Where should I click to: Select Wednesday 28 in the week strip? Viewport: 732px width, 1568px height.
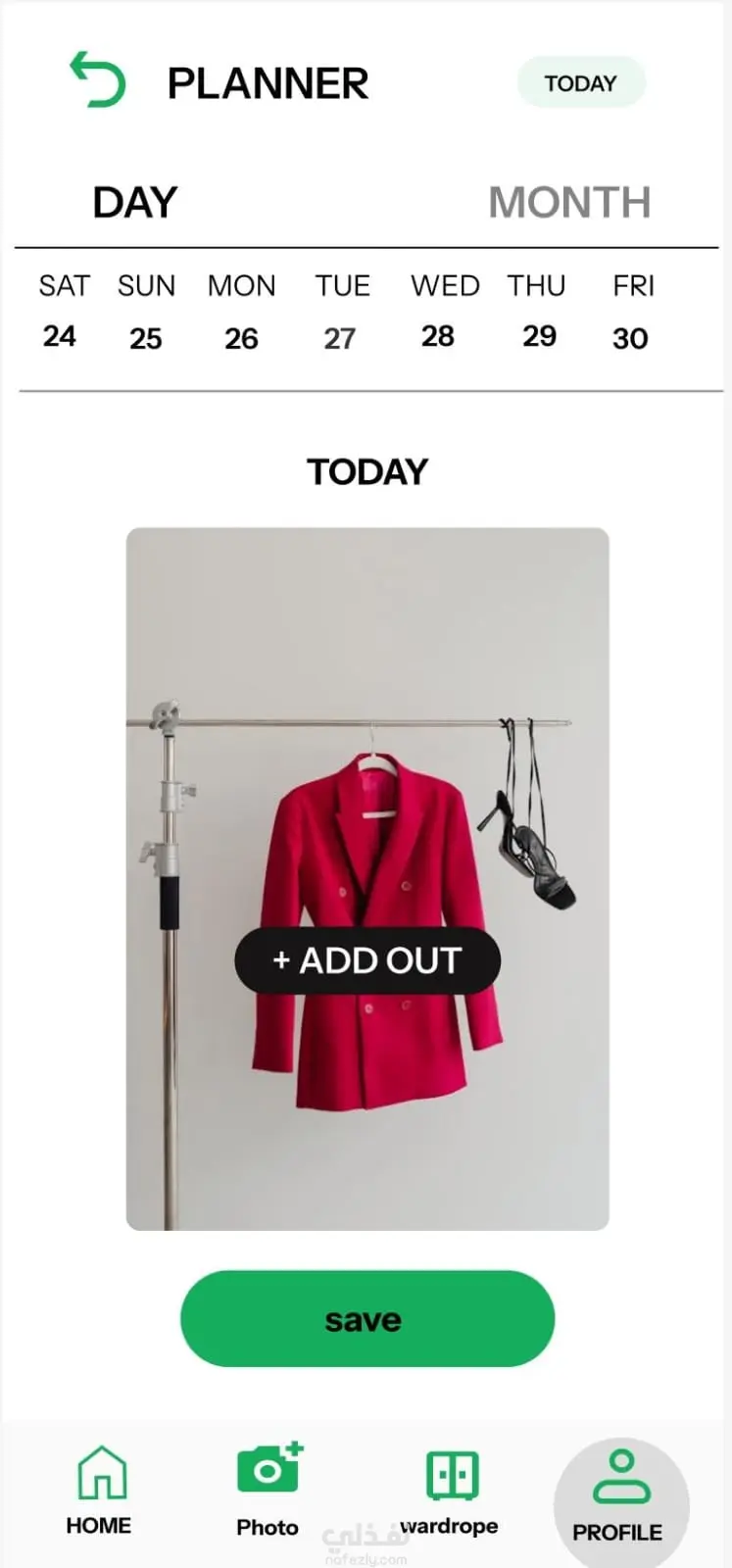tap(443, 312)
